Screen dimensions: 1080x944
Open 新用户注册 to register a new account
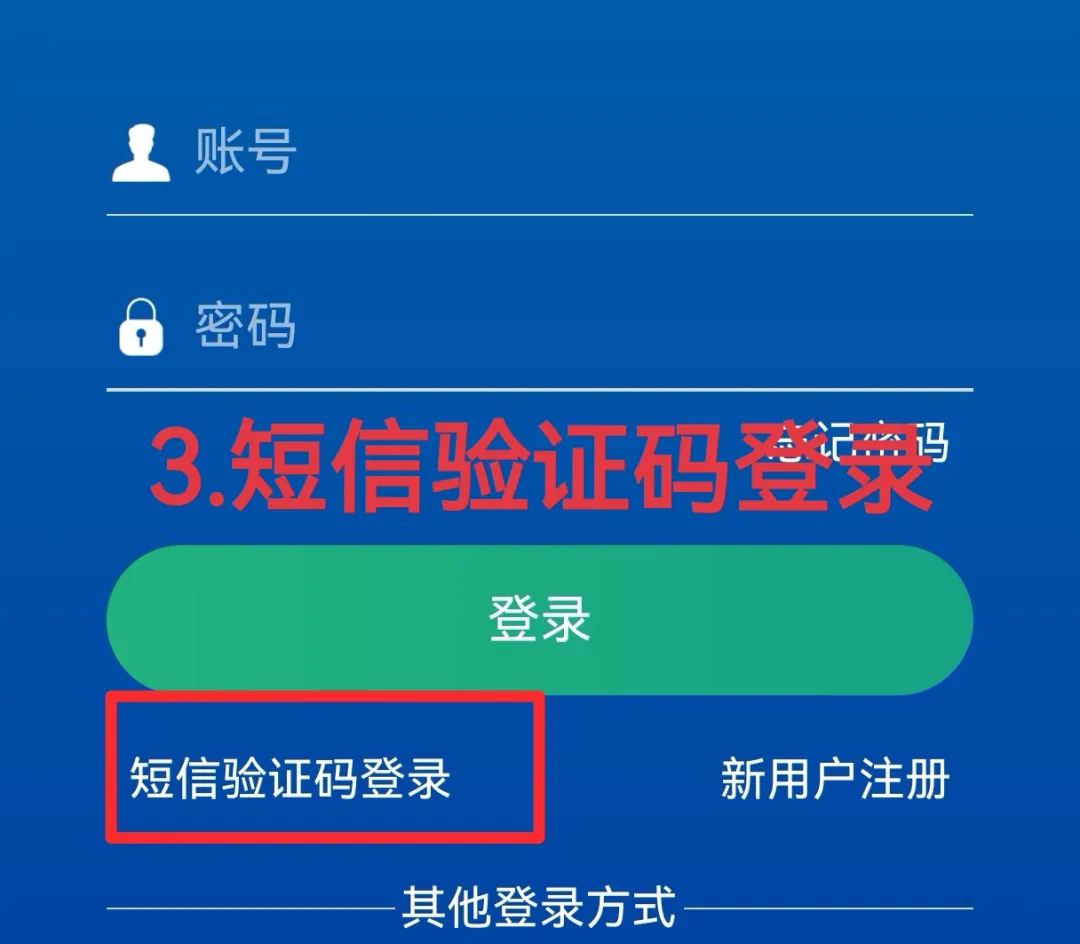[834, 779]
